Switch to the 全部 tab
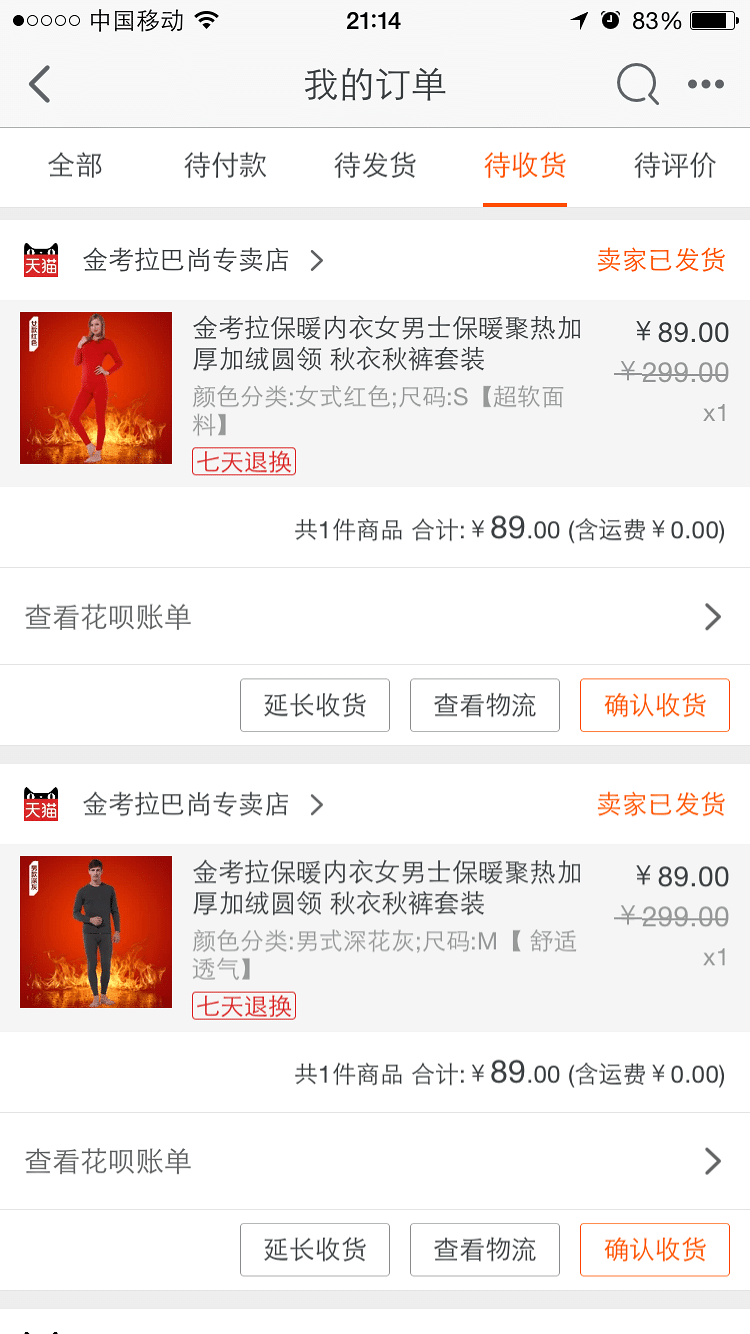Viewport: 750px width, 1334px height. point(75,165)
